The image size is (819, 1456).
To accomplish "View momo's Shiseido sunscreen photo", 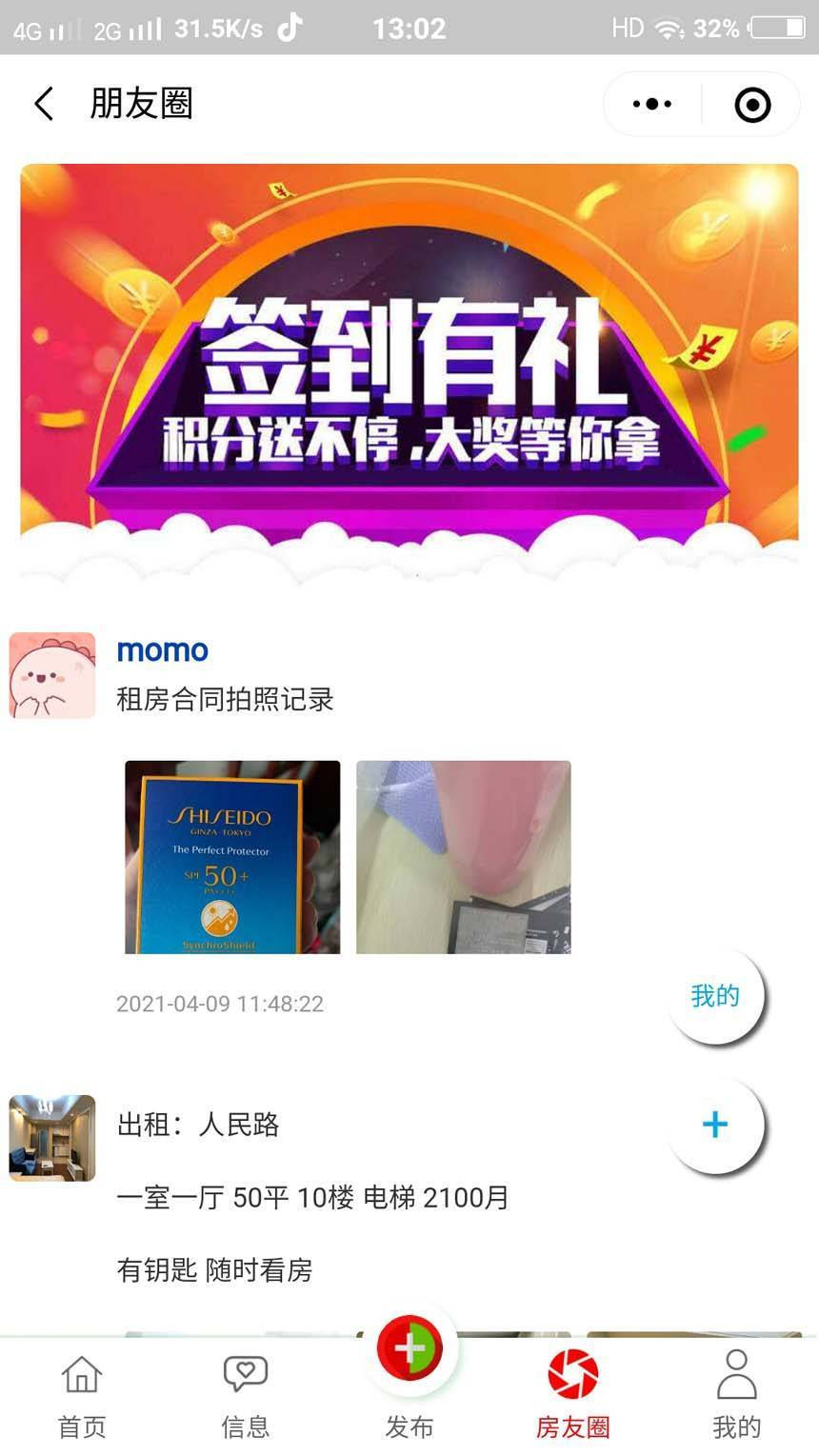I will tap(232, 857).
